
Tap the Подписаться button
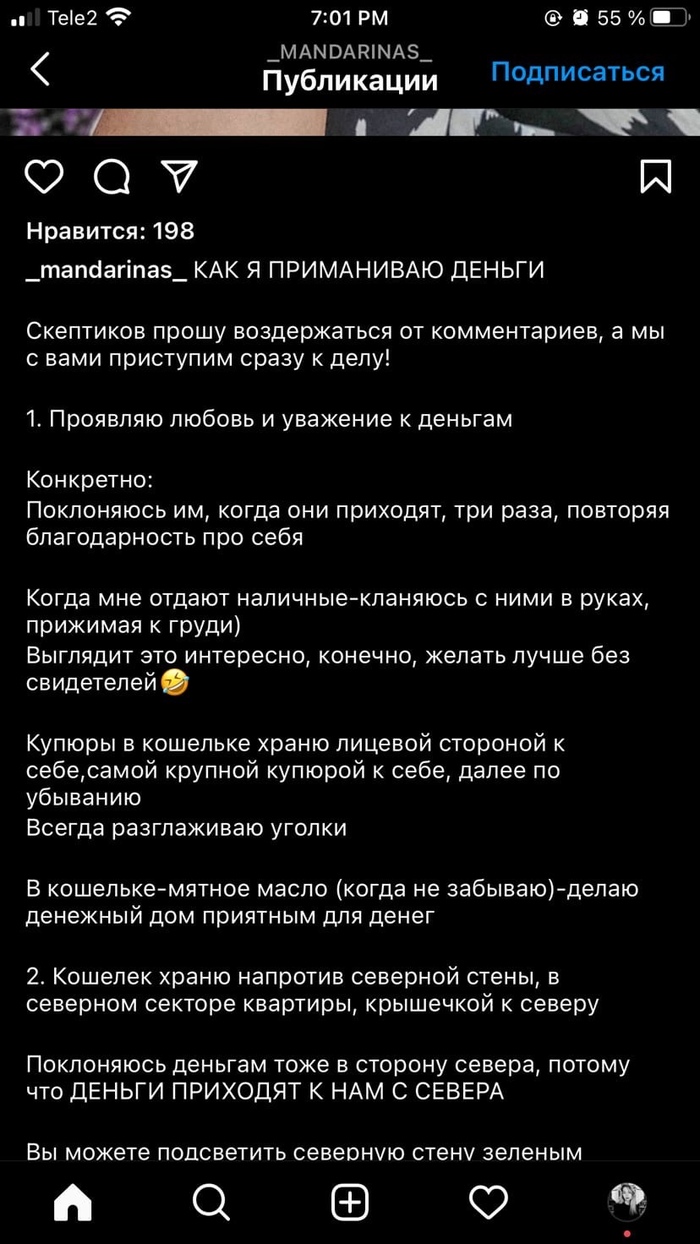pos(577,72)
